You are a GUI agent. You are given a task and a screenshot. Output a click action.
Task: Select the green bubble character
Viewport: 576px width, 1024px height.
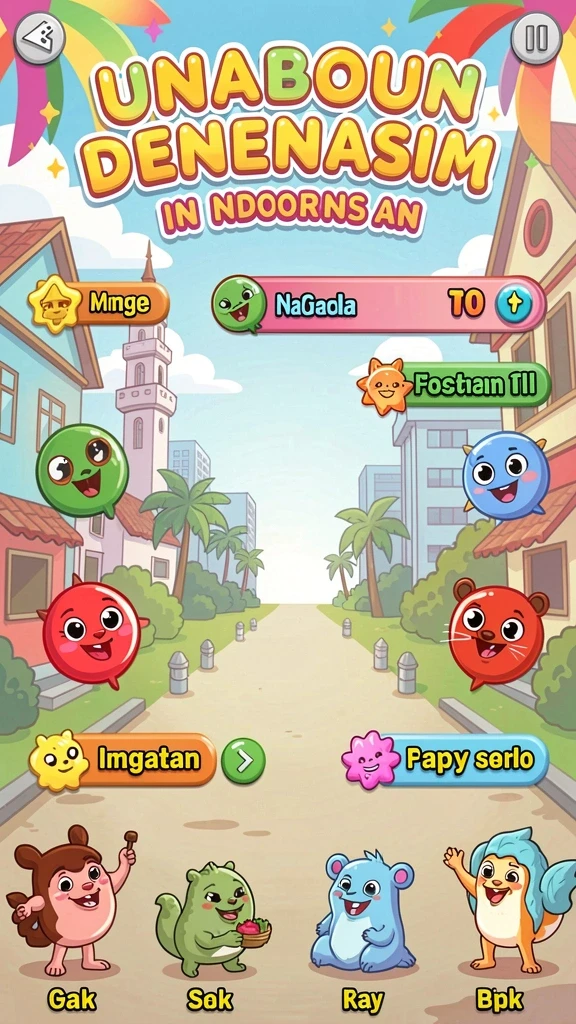click(82, 470)
